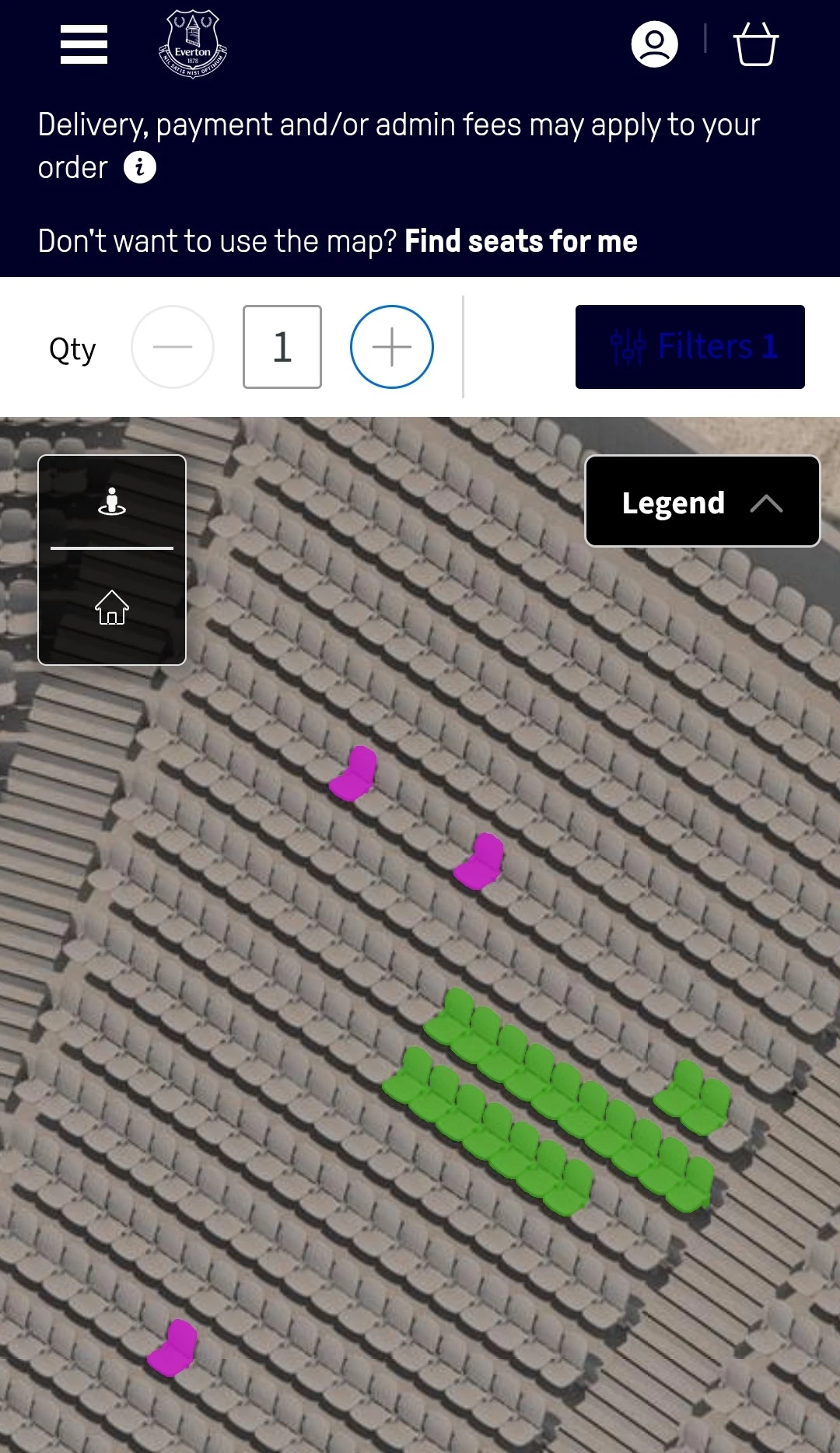
Task: Tap the Everton club logo
Action: click(x=193, y=44)
